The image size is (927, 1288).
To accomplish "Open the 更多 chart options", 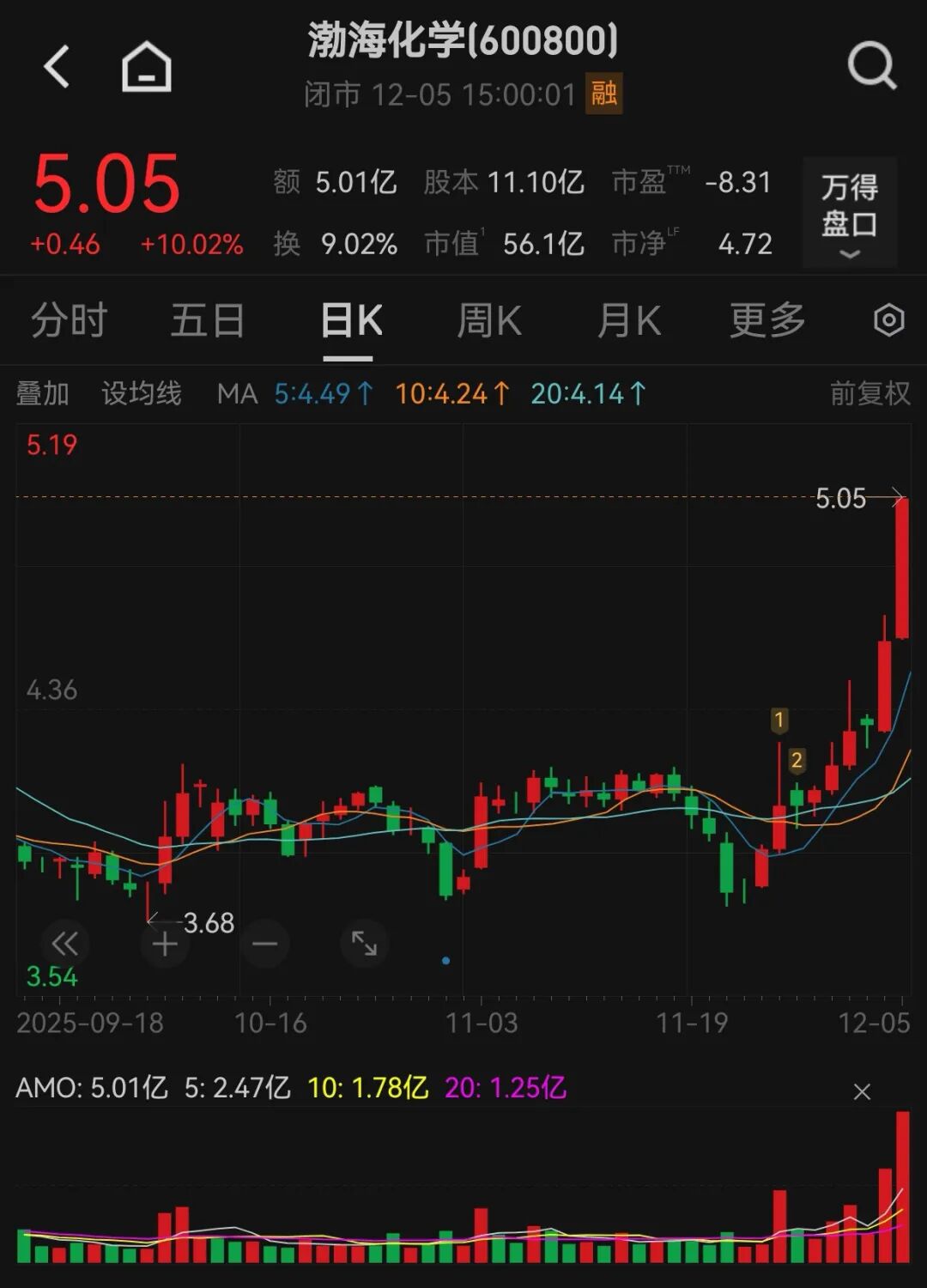I will pos(766,319).
